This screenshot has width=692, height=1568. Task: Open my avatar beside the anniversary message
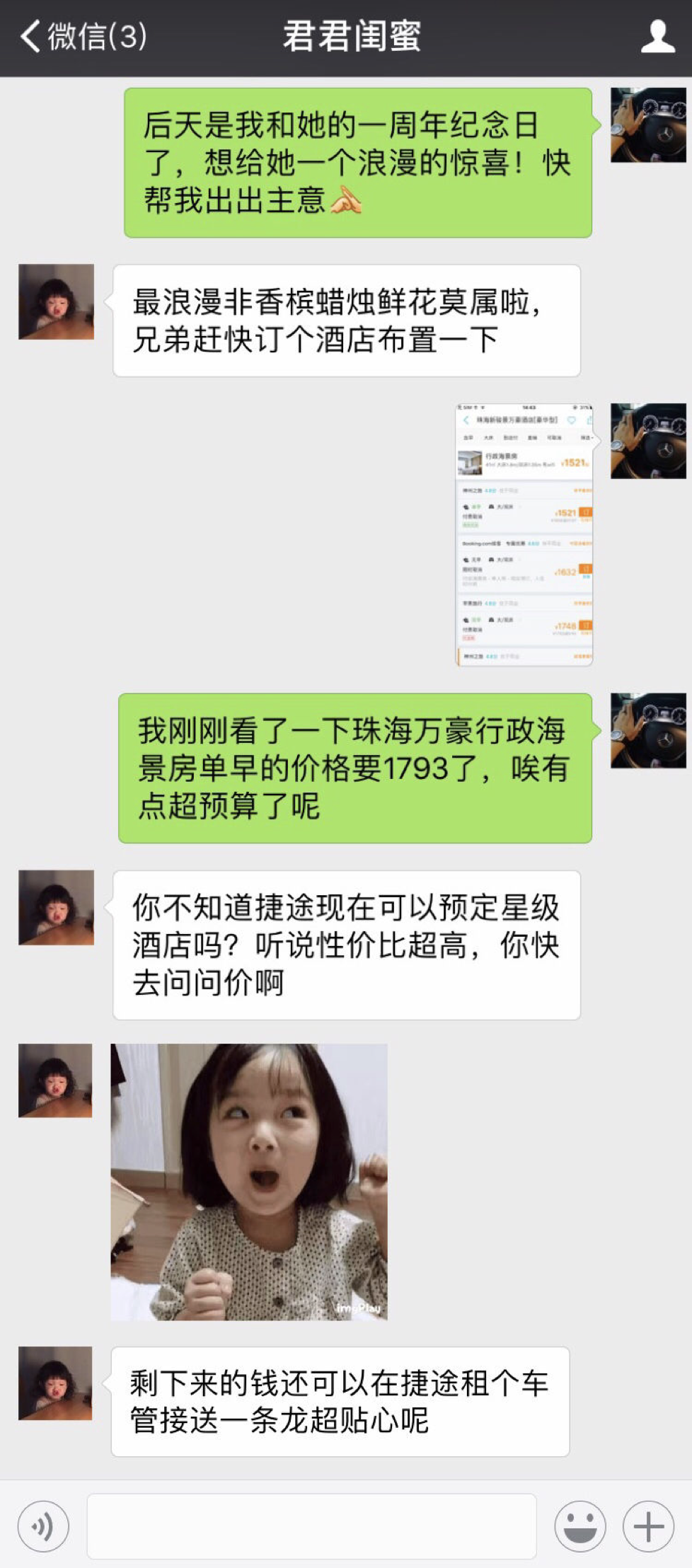648,125
